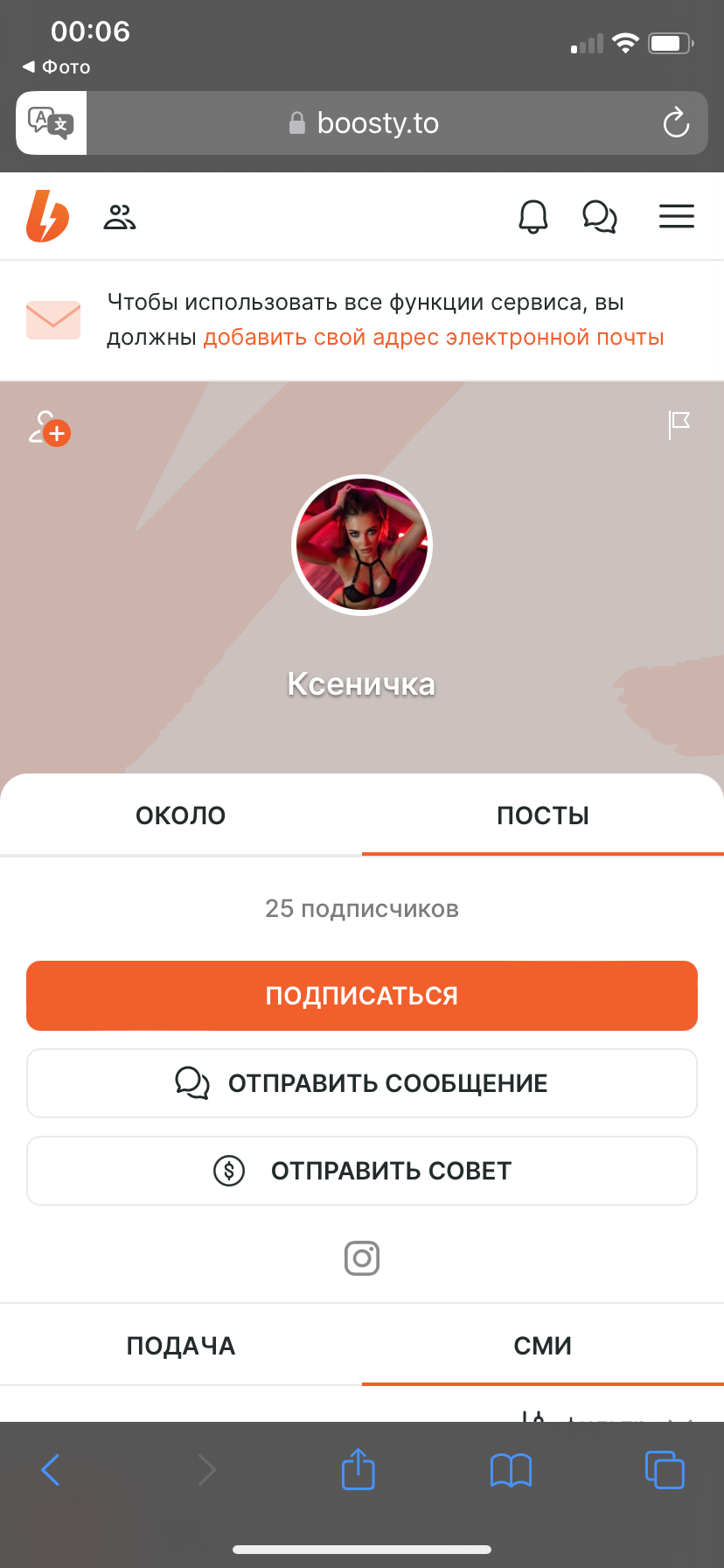Viewport: 724px width, 1568px height.
Task: Select the ПОСТЫ tab
Action: 543,815
